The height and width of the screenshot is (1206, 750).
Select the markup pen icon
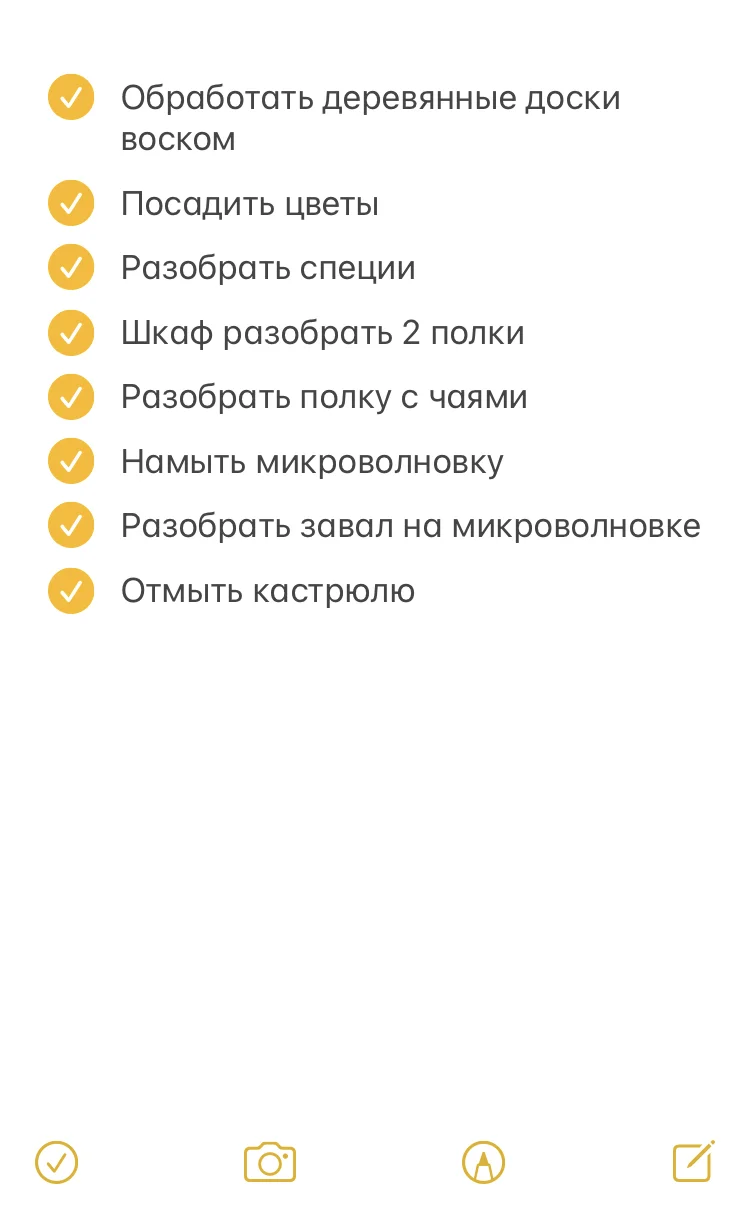click(x=482, y=1162)
